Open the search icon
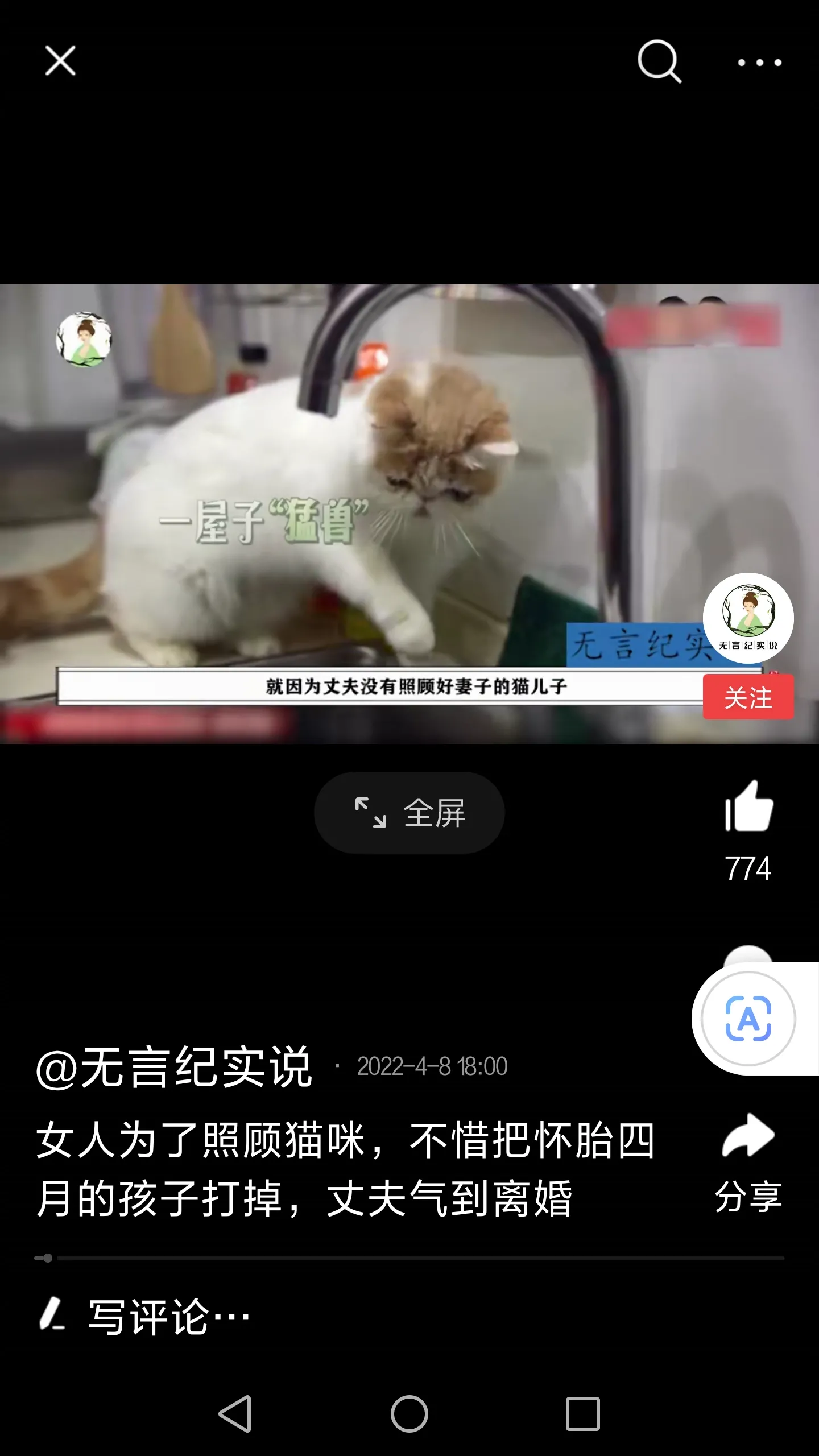The image size is (819, 1456). [x=659, y=61]
